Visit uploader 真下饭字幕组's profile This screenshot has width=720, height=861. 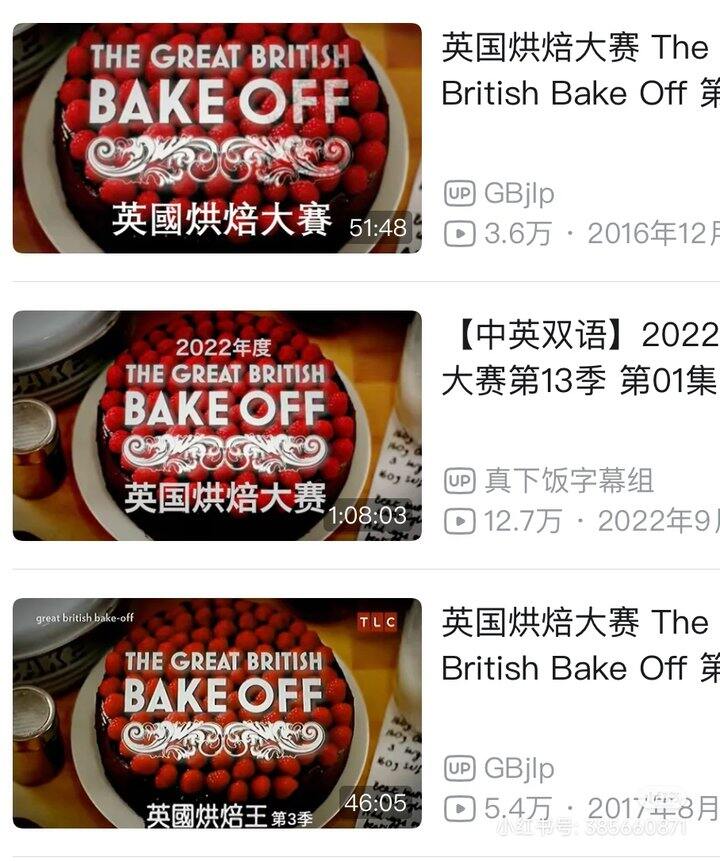pyautogui.click(x=568, y=481)
